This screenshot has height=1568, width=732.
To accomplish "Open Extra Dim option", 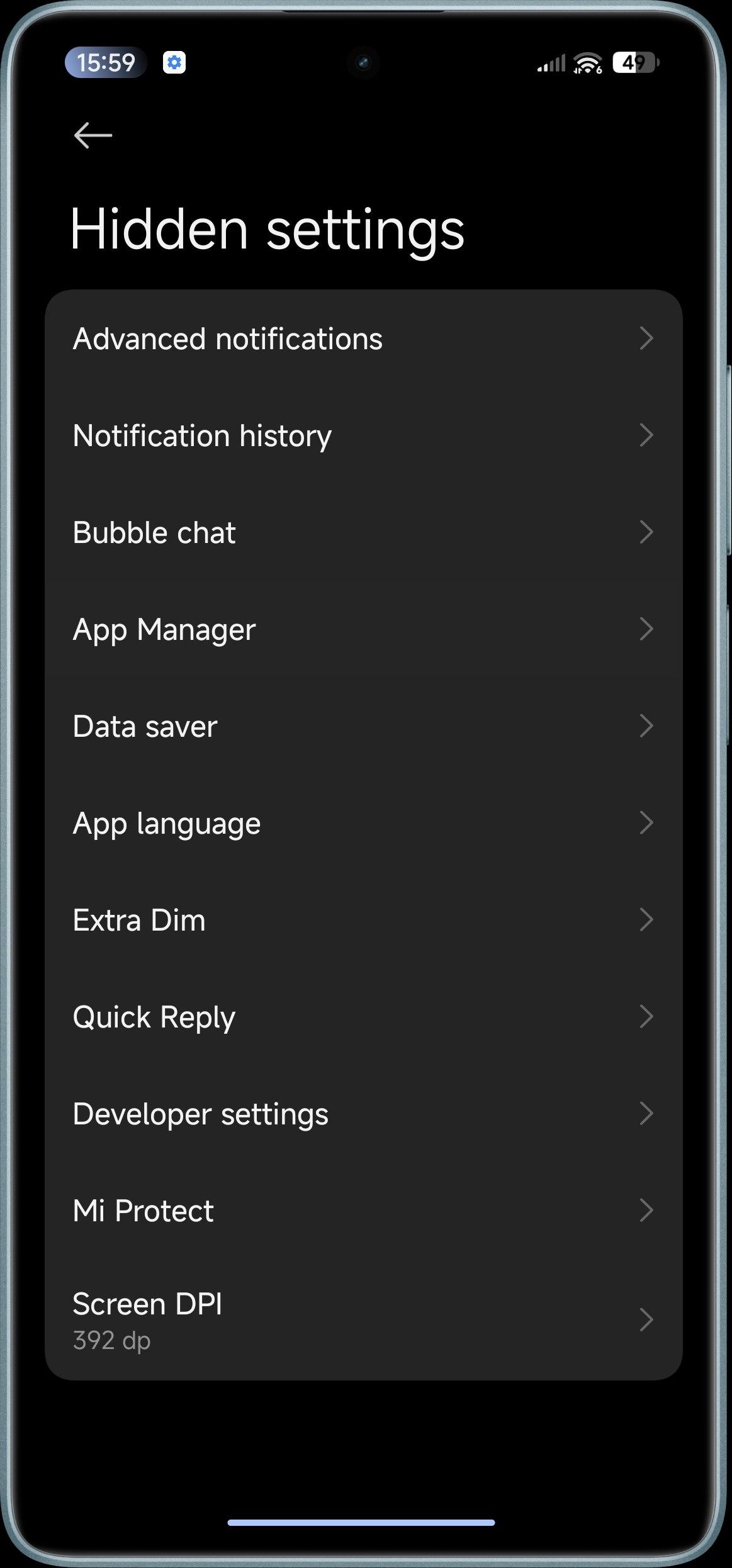I will tap(364, 920).
